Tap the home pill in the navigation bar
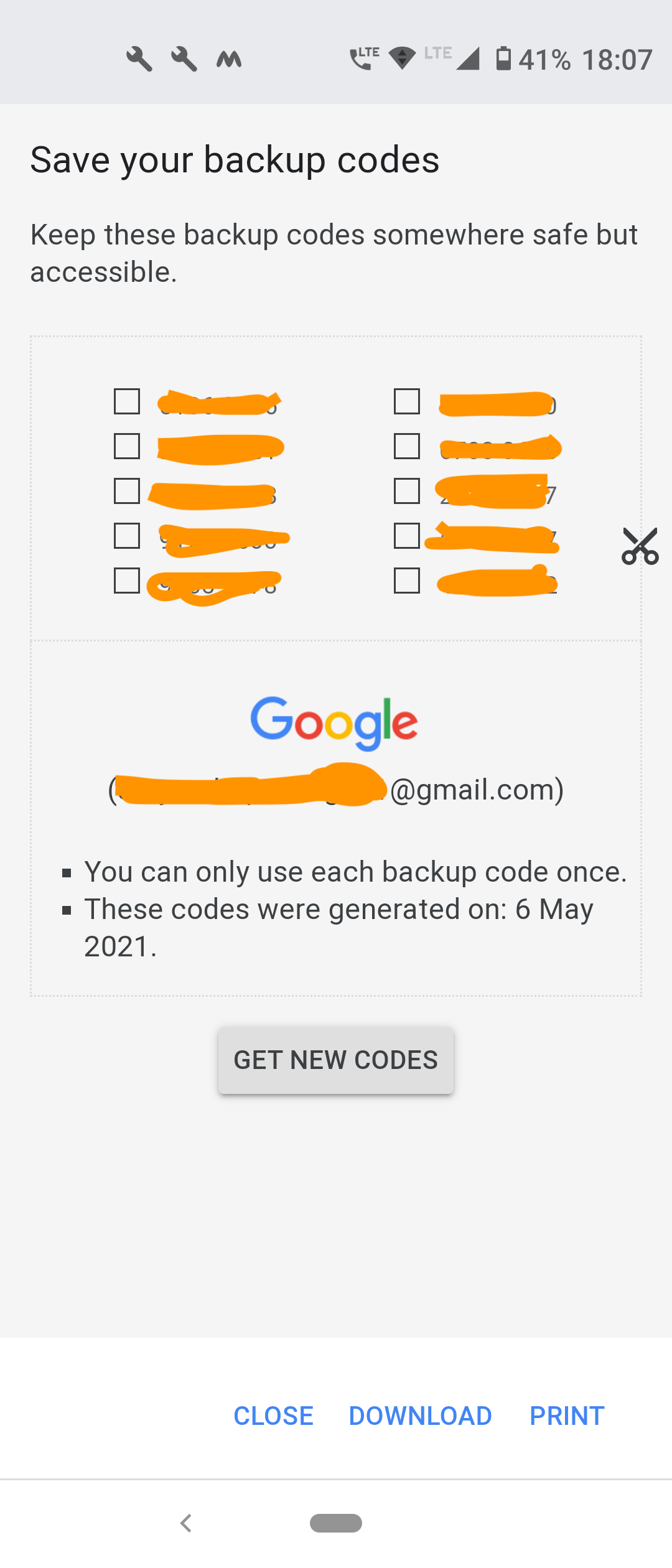Screen dimensions: 672x1568 335,1523
